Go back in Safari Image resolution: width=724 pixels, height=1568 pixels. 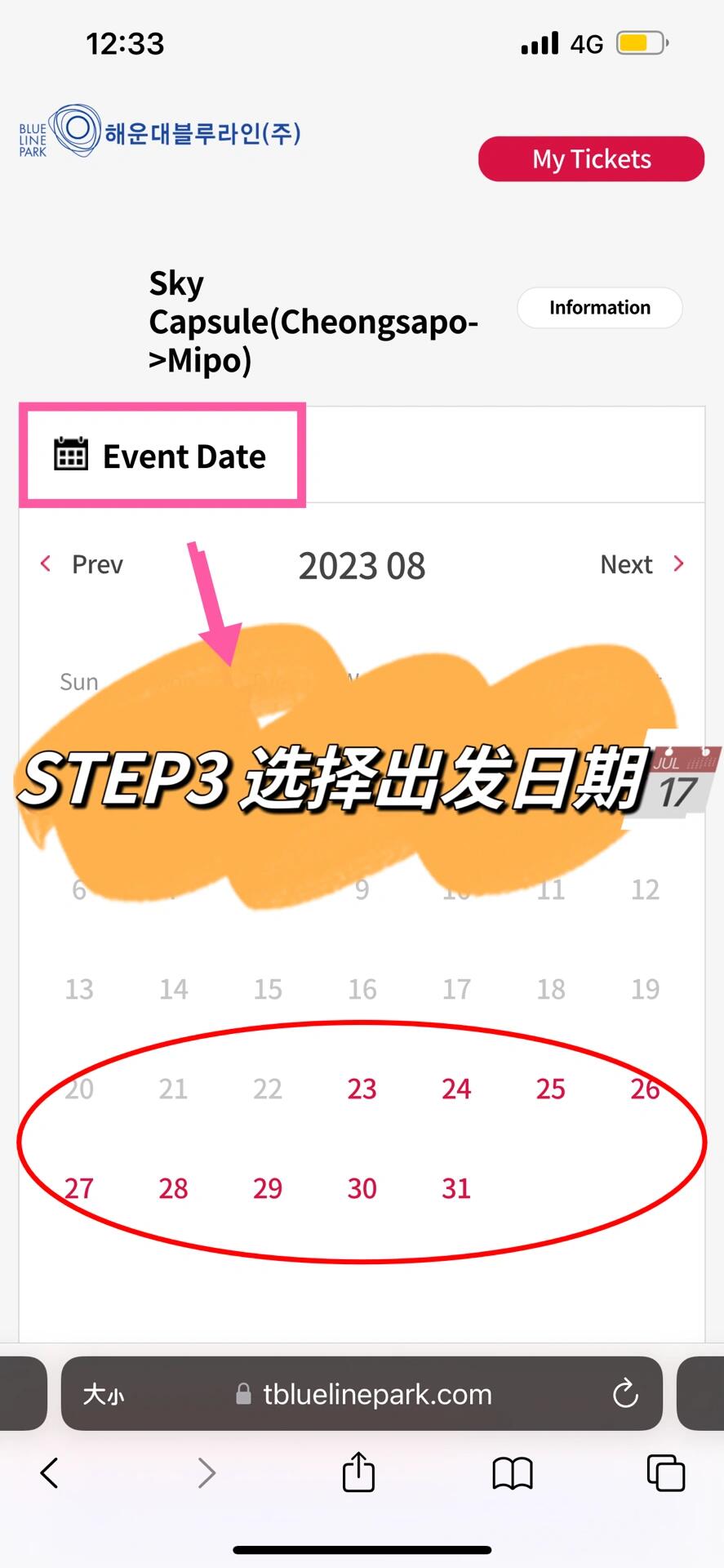50,1473
